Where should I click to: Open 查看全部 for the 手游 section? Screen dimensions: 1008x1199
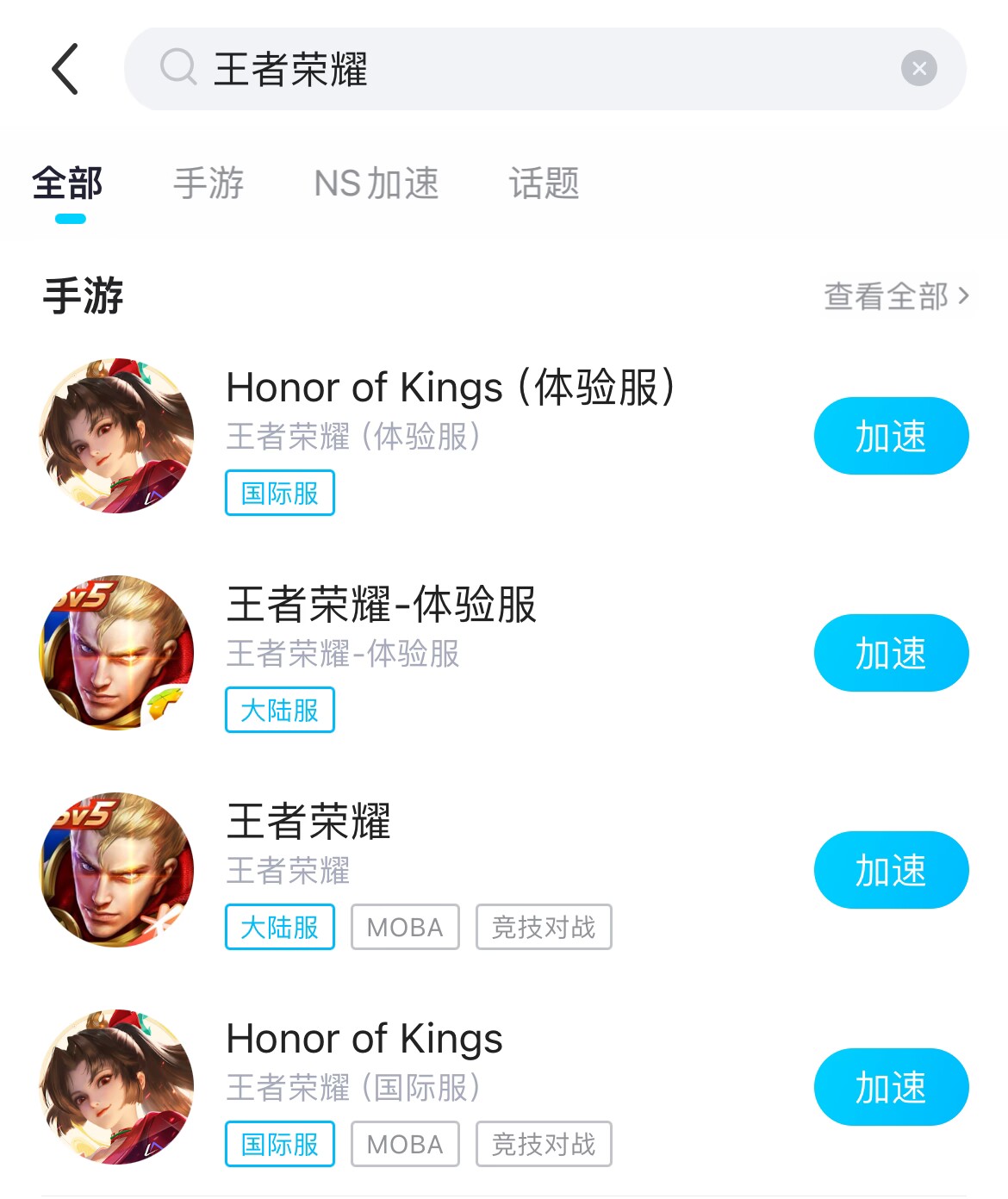coord(896,296)
